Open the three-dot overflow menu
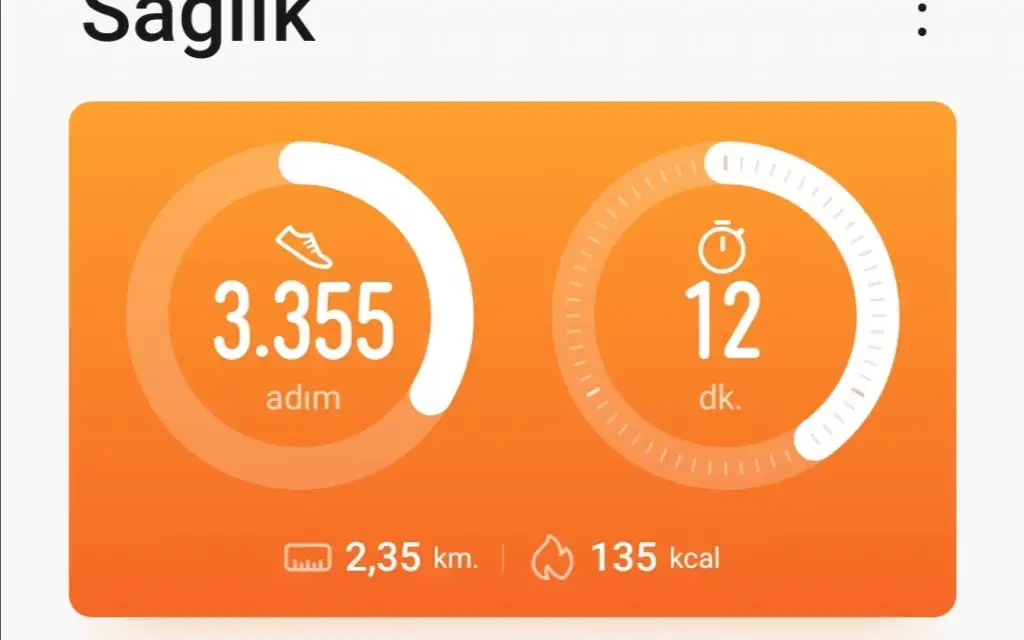The image size is (1024, 640). 922,18
